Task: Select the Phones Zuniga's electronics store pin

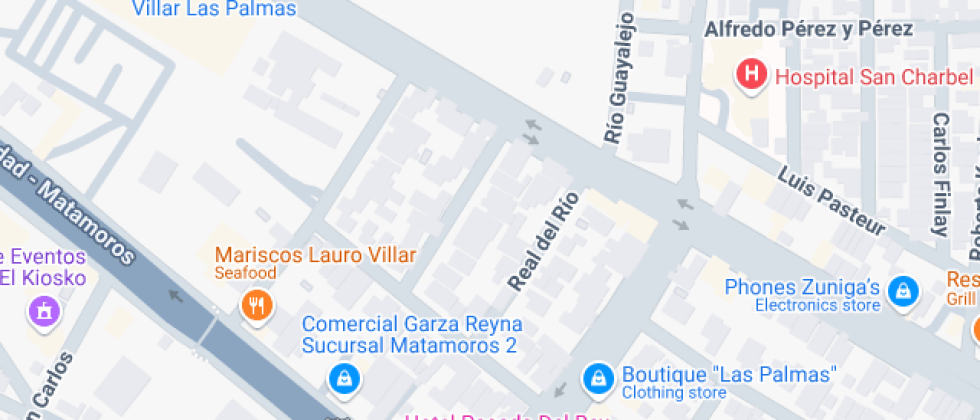Action: pos(903,292)
